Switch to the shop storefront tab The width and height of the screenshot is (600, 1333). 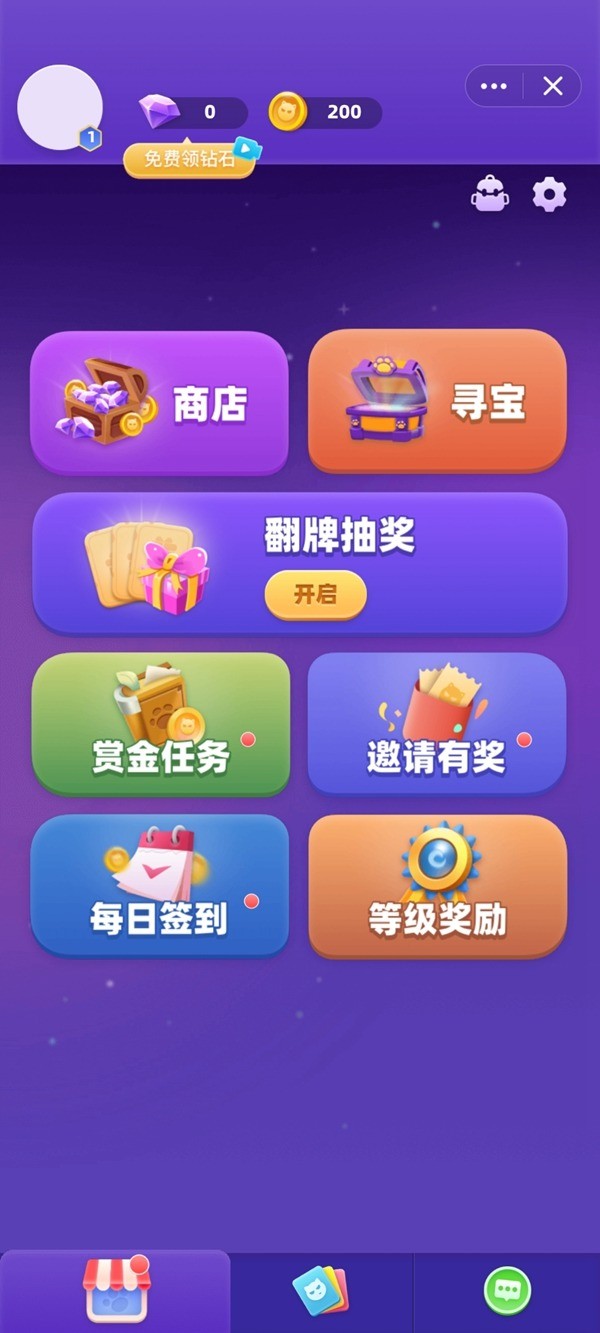(115, 1291)
